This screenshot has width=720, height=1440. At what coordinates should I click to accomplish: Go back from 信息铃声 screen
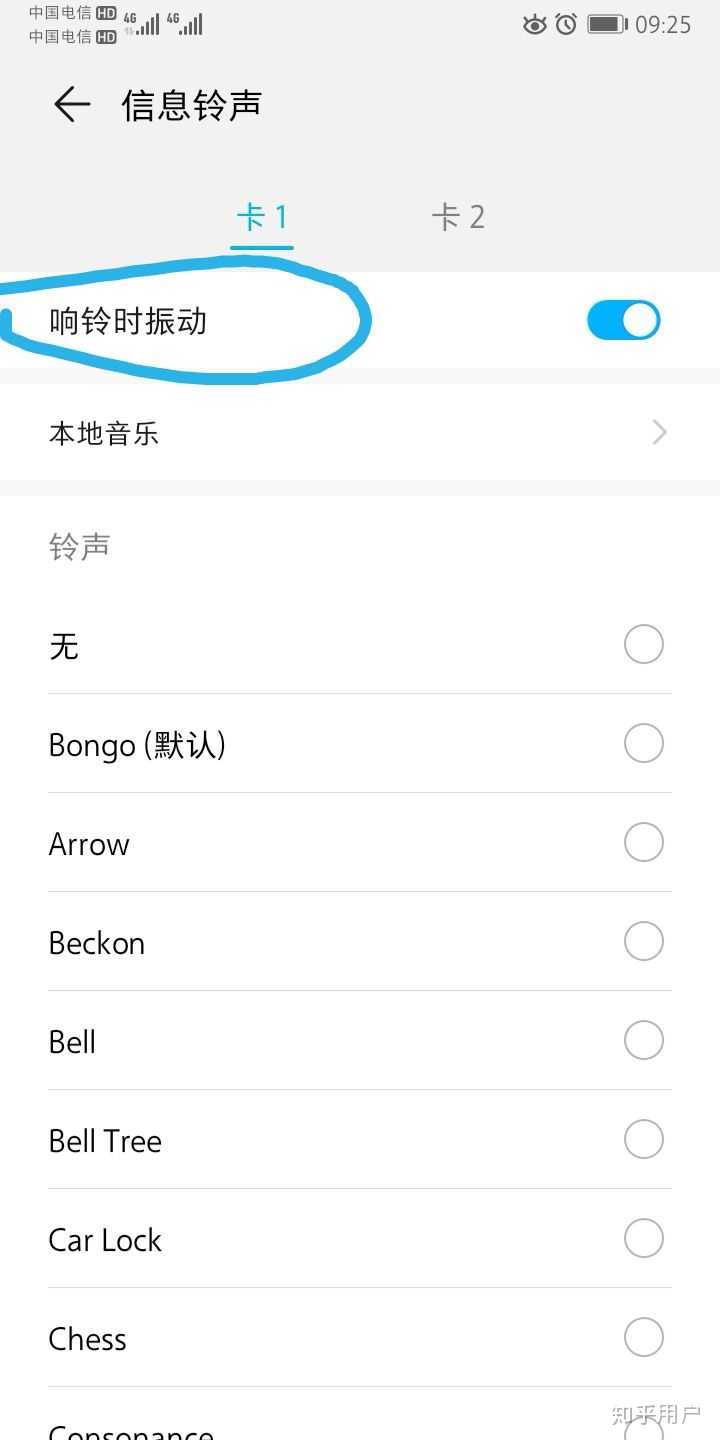(x=71, y=104)
